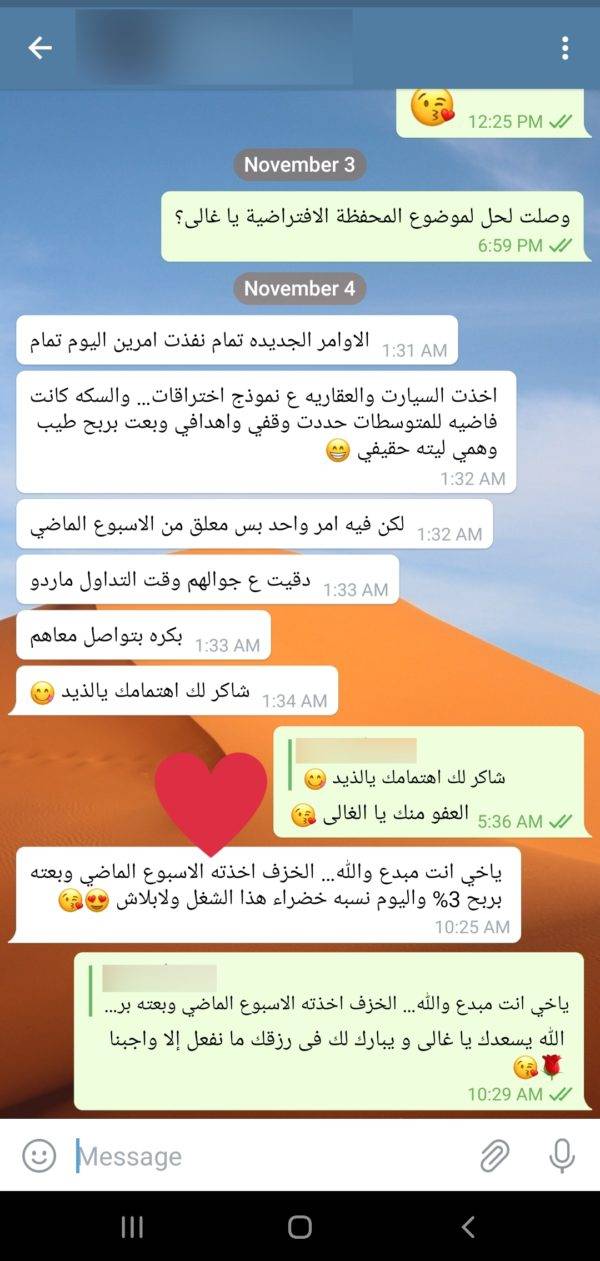Open recent apps from the navigation bar

pyautogui.click(x=132, y=1227)
